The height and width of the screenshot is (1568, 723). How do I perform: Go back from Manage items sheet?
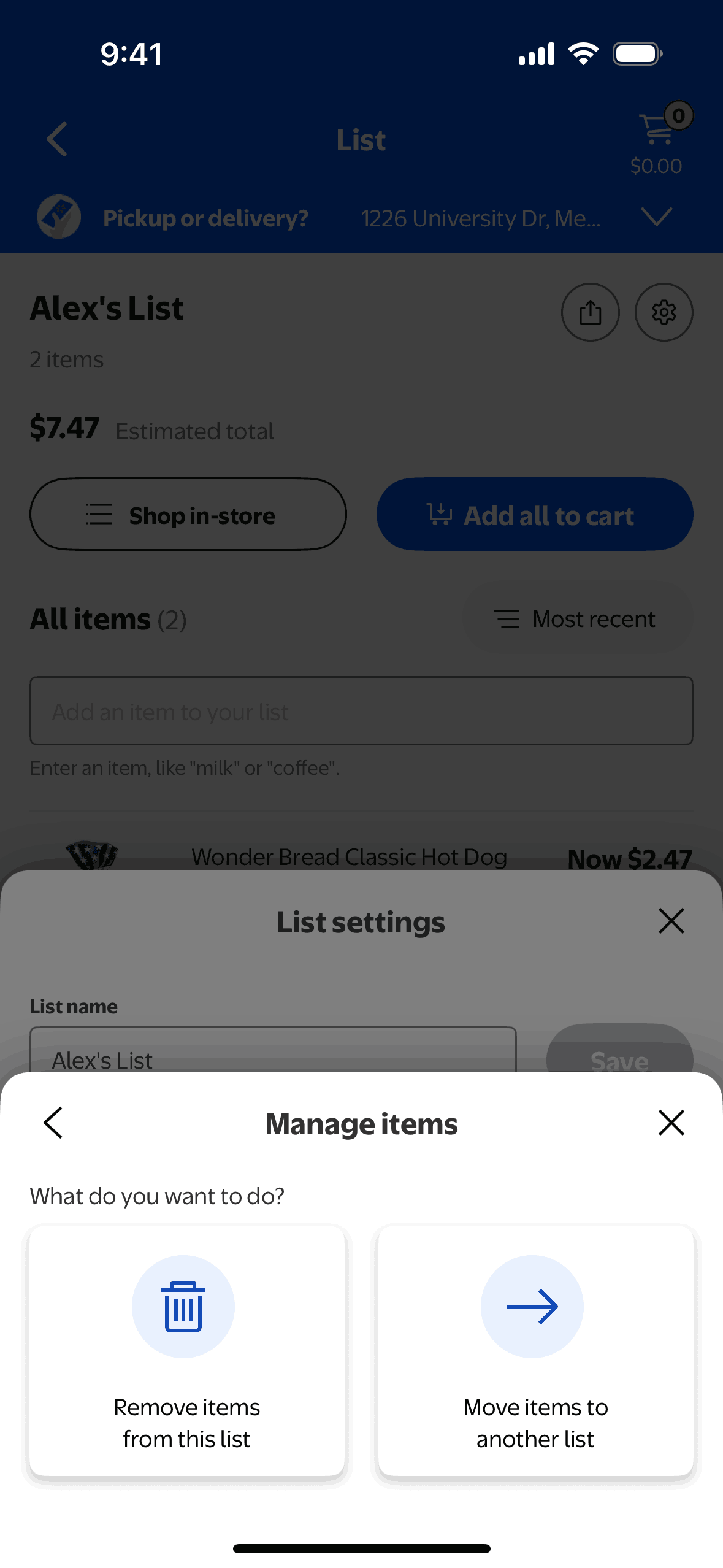(54, 1123)
